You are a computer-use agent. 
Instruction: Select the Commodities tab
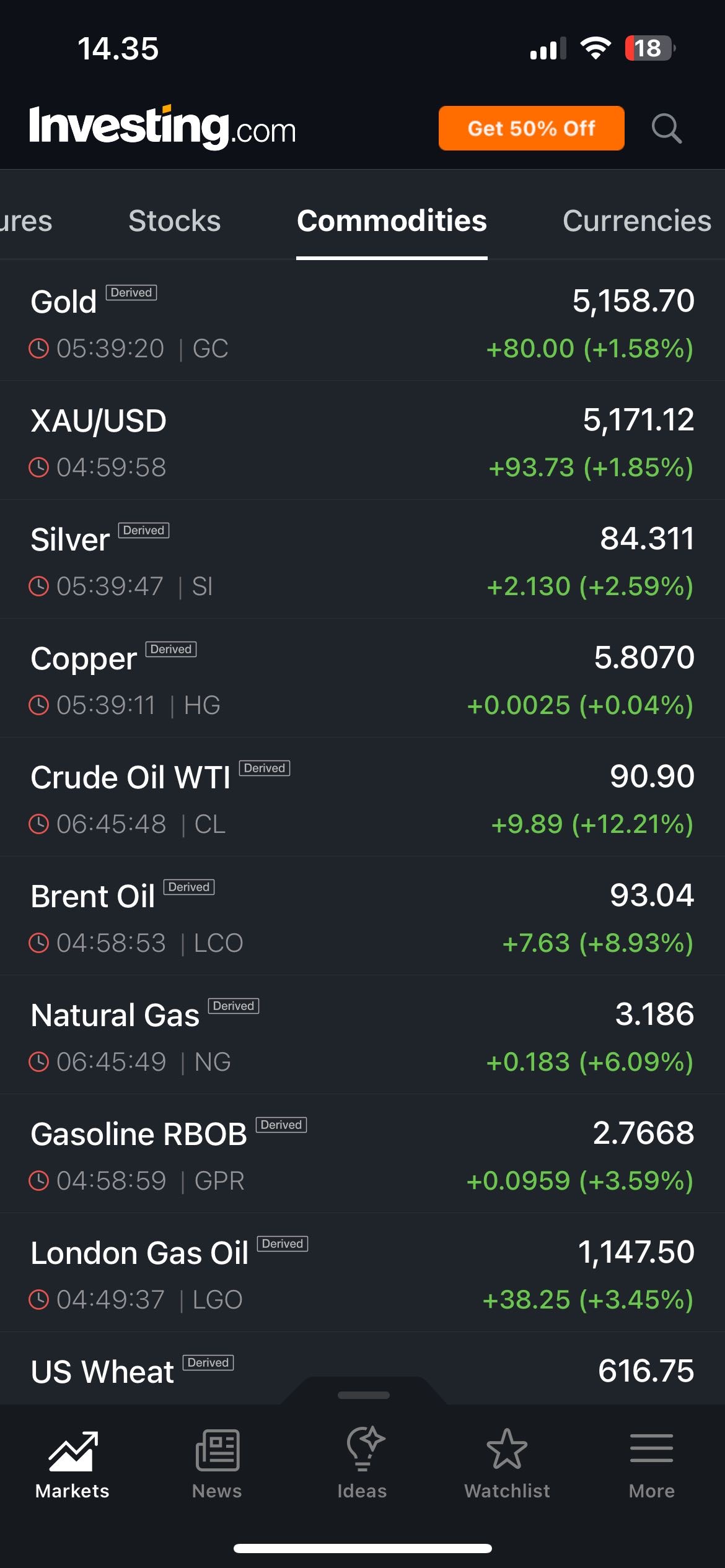tap(392, 221)
